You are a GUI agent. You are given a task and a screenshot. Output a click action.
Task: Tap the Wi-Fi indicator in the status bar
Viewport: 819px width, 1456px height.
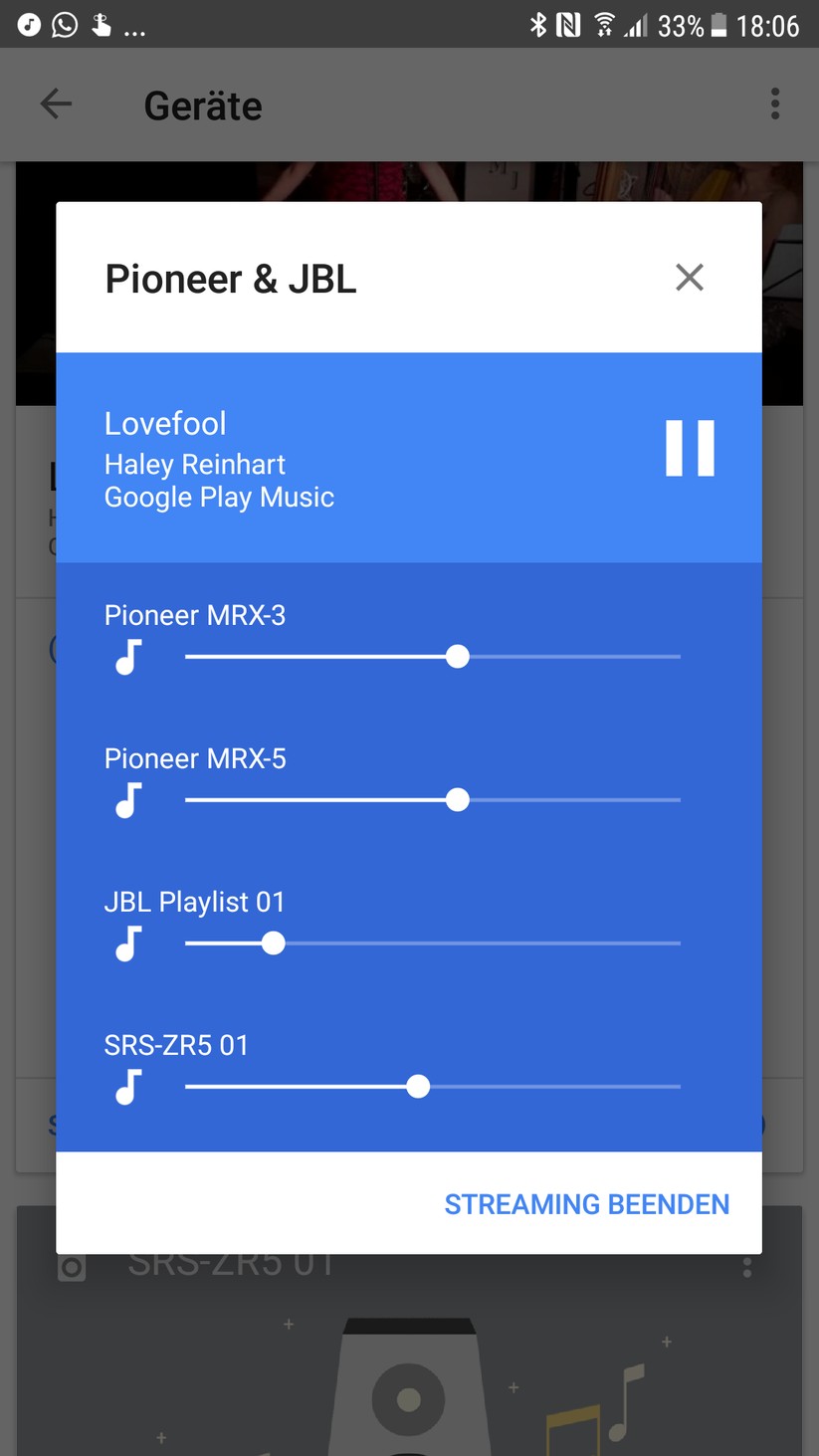click(x=605, y=24)
